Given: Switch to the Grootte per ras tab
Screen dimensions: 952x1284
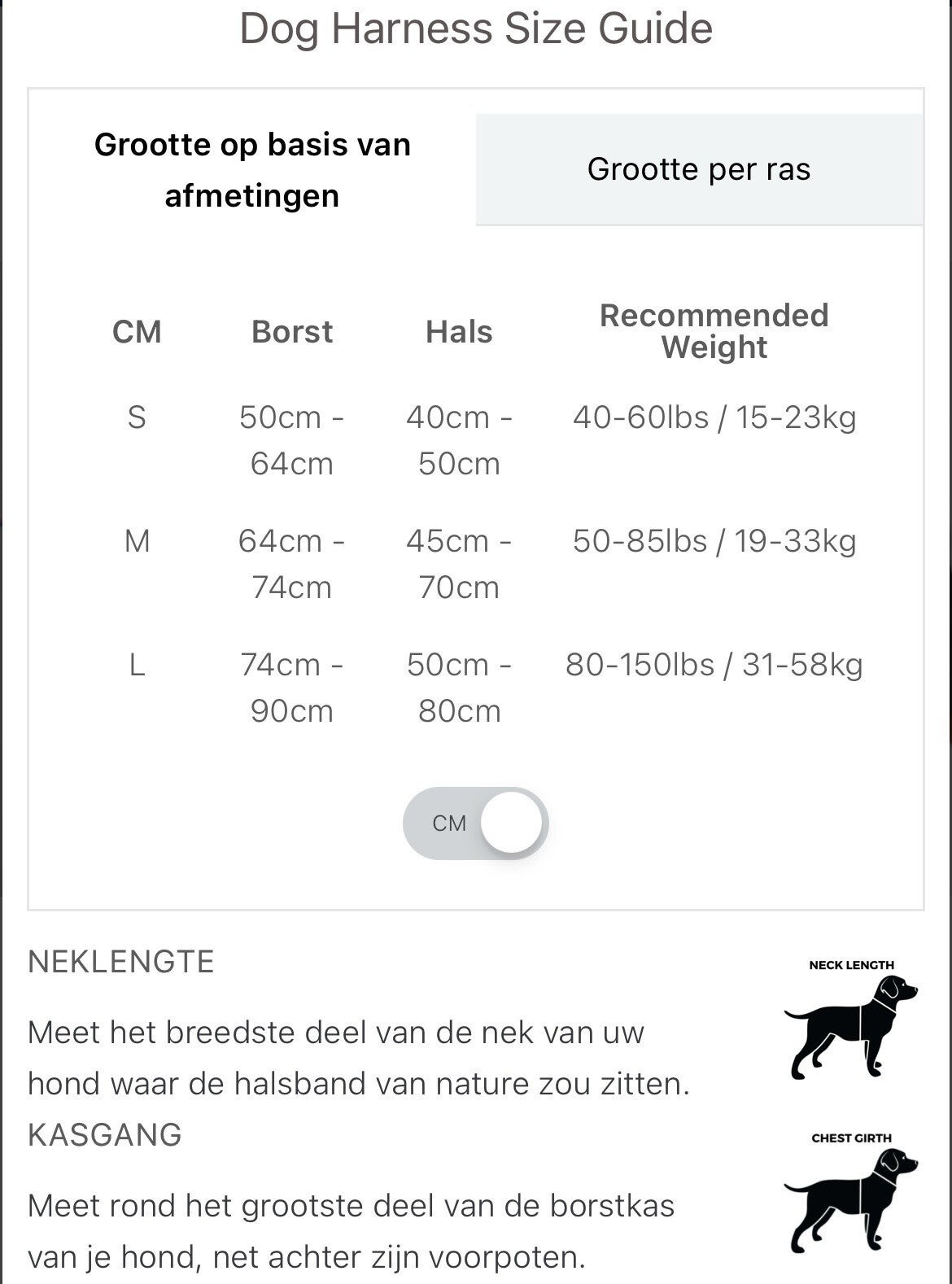Looking at the screenshot, I should (699, 169).
